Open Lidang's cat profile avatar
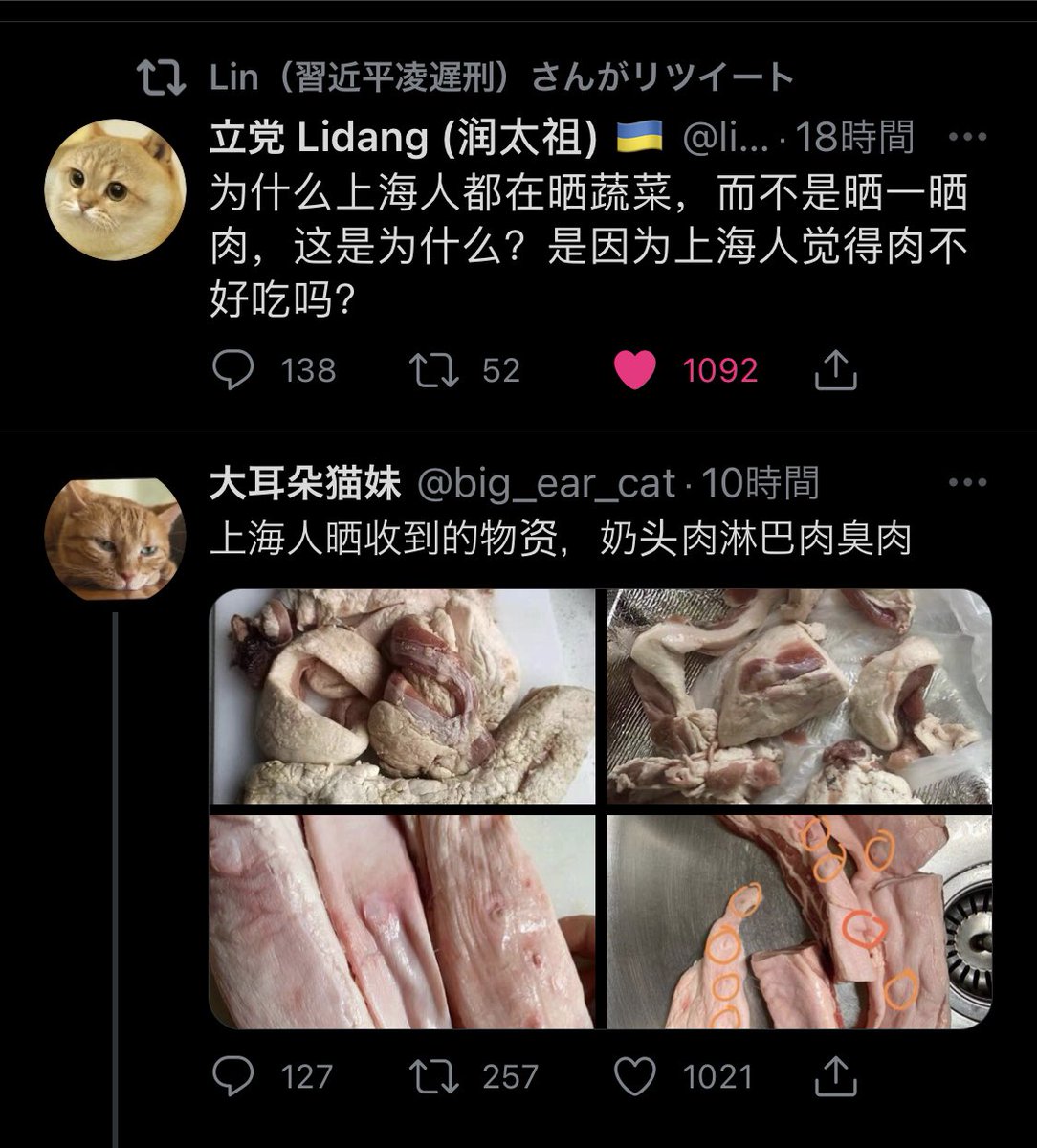The width and height of the screenshot is (1037, 1148). [115, 189]
